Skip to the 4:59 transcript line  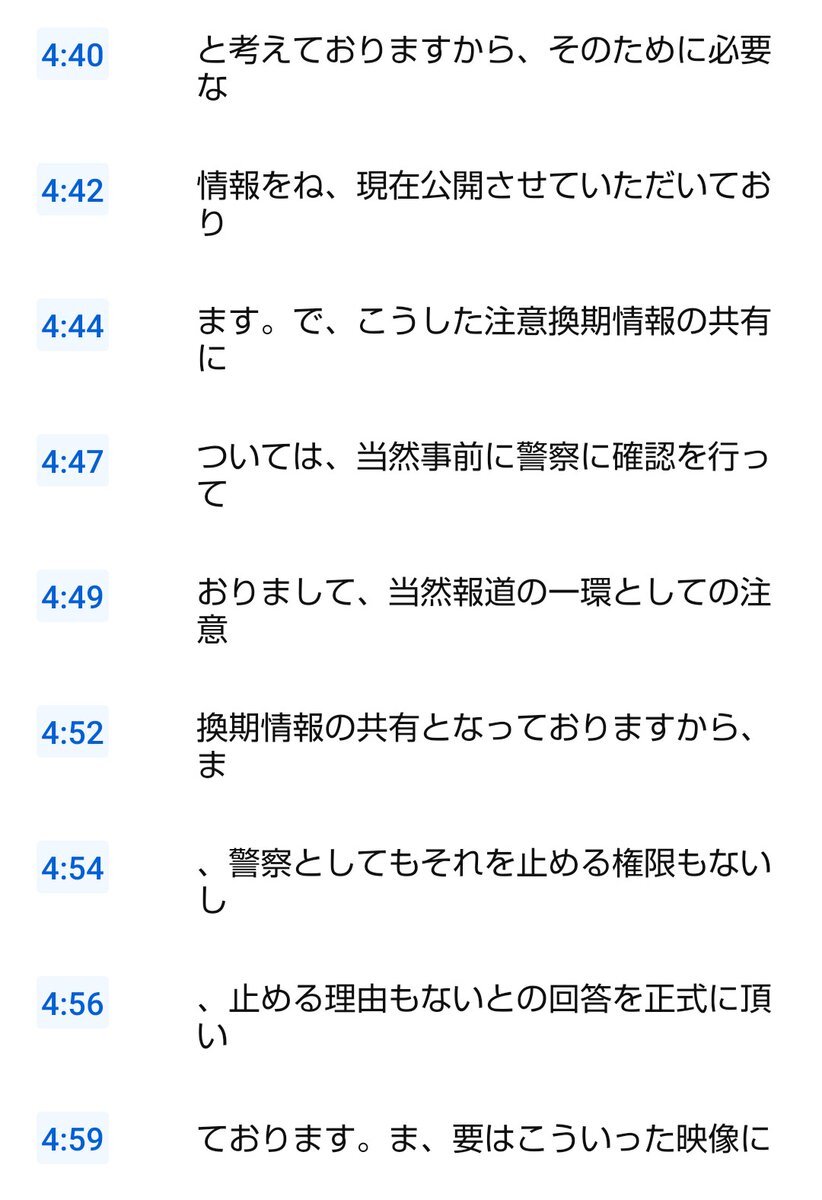pos(73,1139)
